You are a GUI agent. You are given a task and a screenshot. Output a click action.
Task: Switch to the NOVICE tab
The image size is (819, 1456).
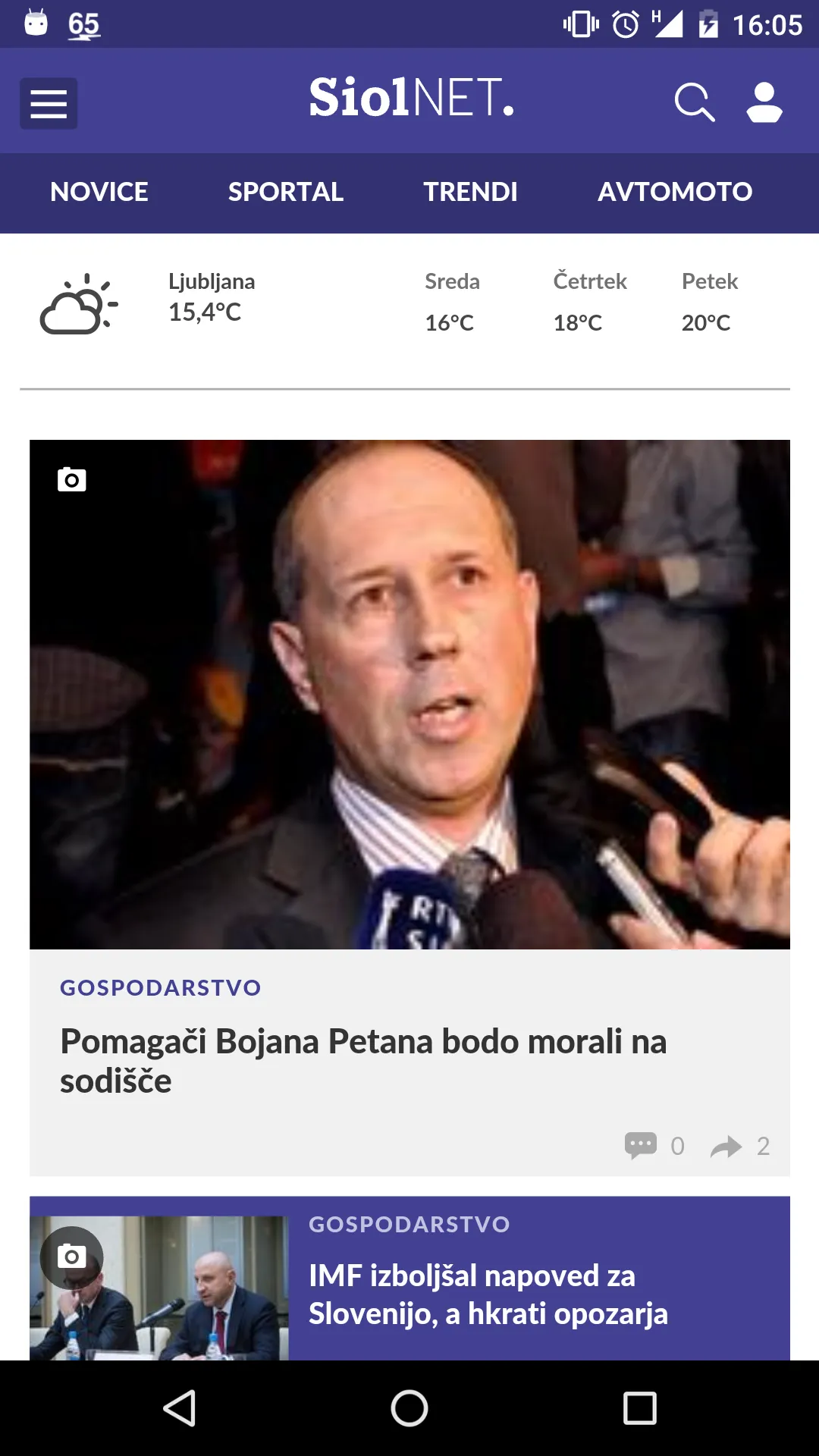[99, 192]
